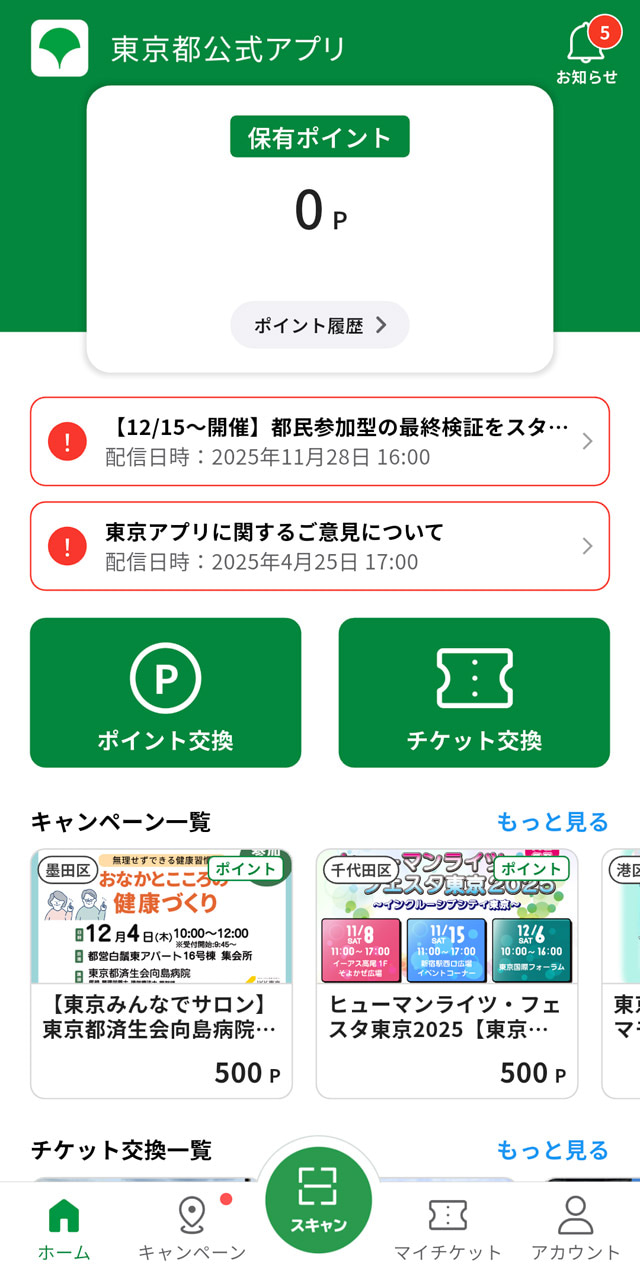Switch to the ホーム tab
The image size is (640, 1280).
coord(64,1230)
